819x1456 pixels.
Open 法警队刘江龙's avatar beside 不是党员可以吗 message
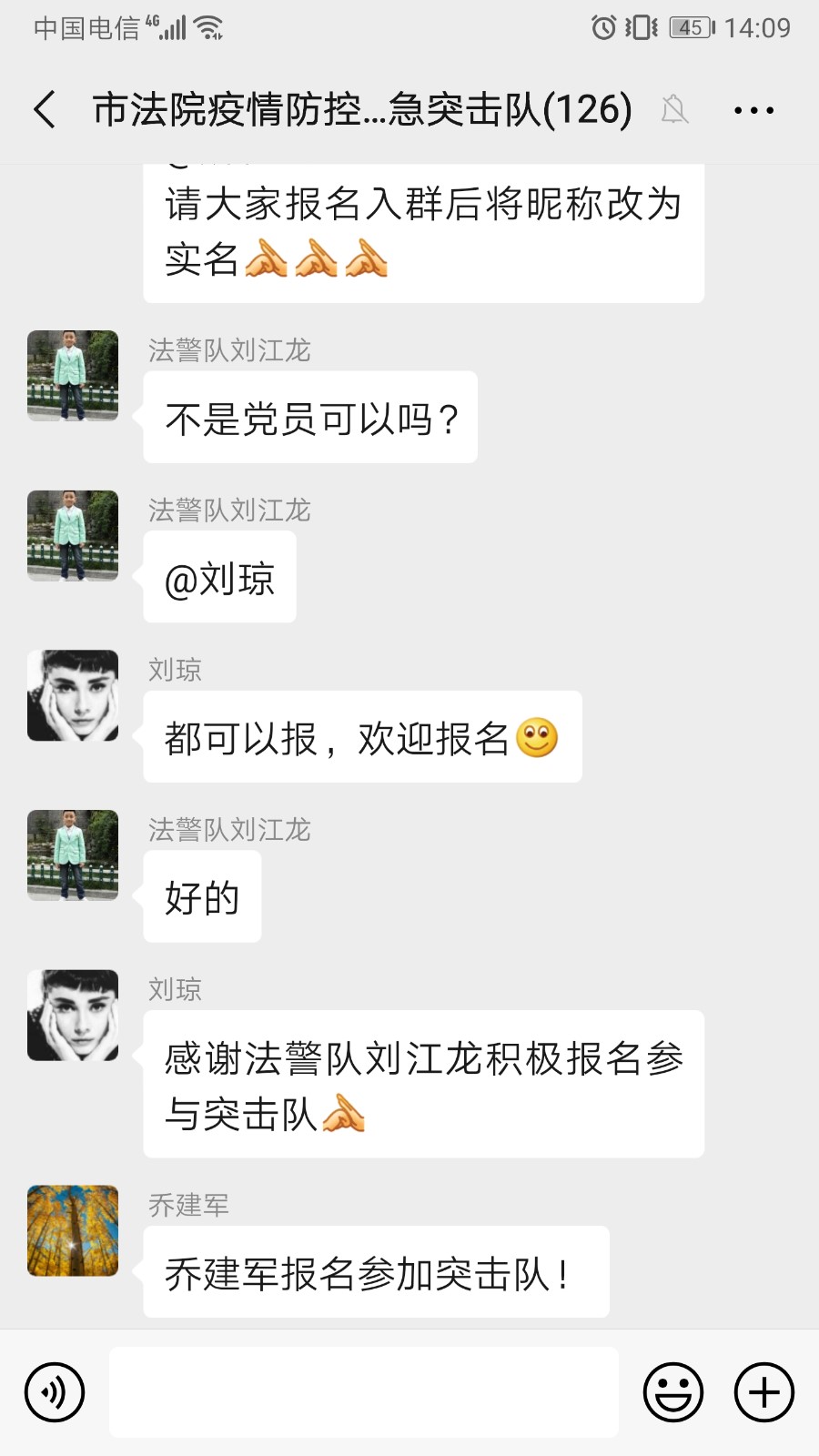point(73,376)
